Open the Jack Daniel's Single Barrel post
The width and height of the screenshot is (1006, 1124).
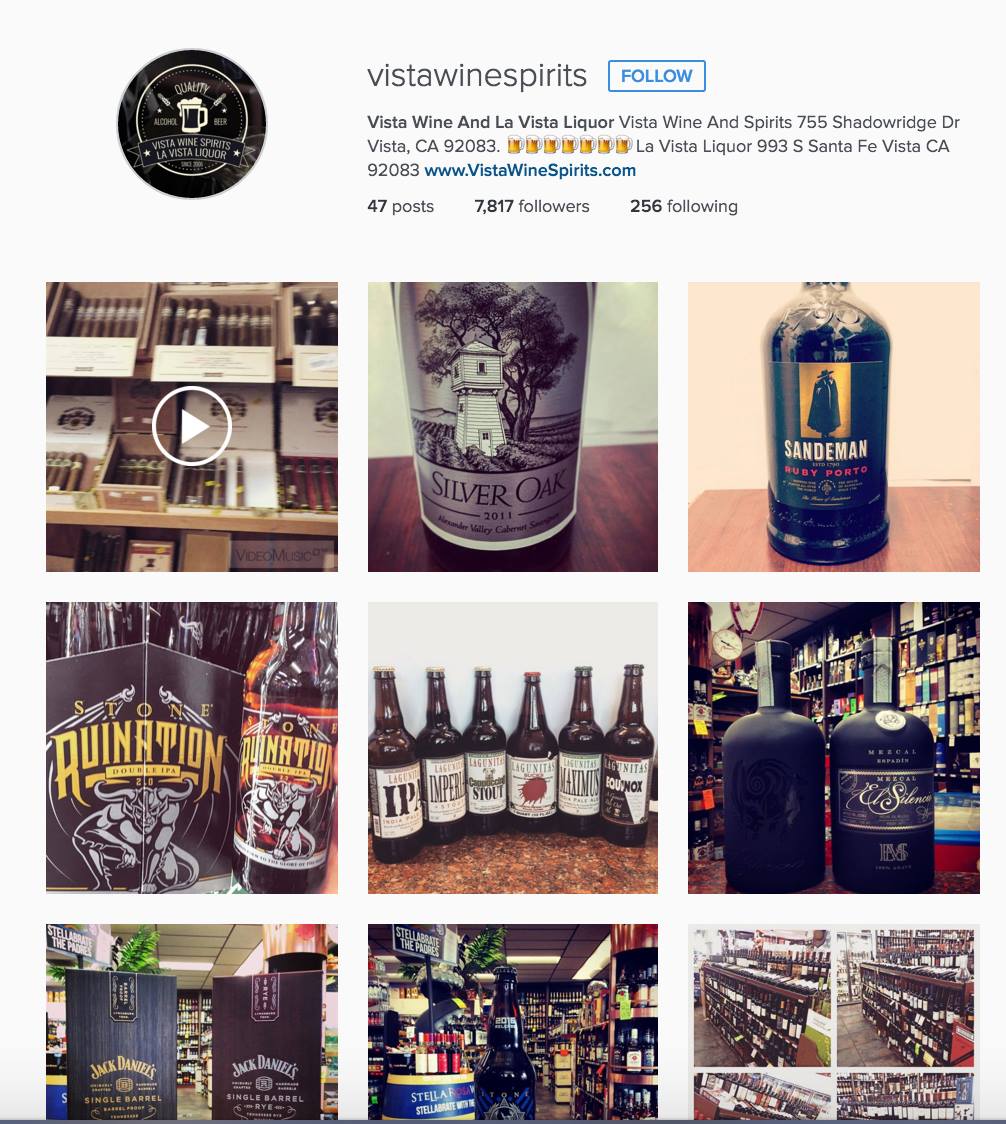pos(192,1020)
